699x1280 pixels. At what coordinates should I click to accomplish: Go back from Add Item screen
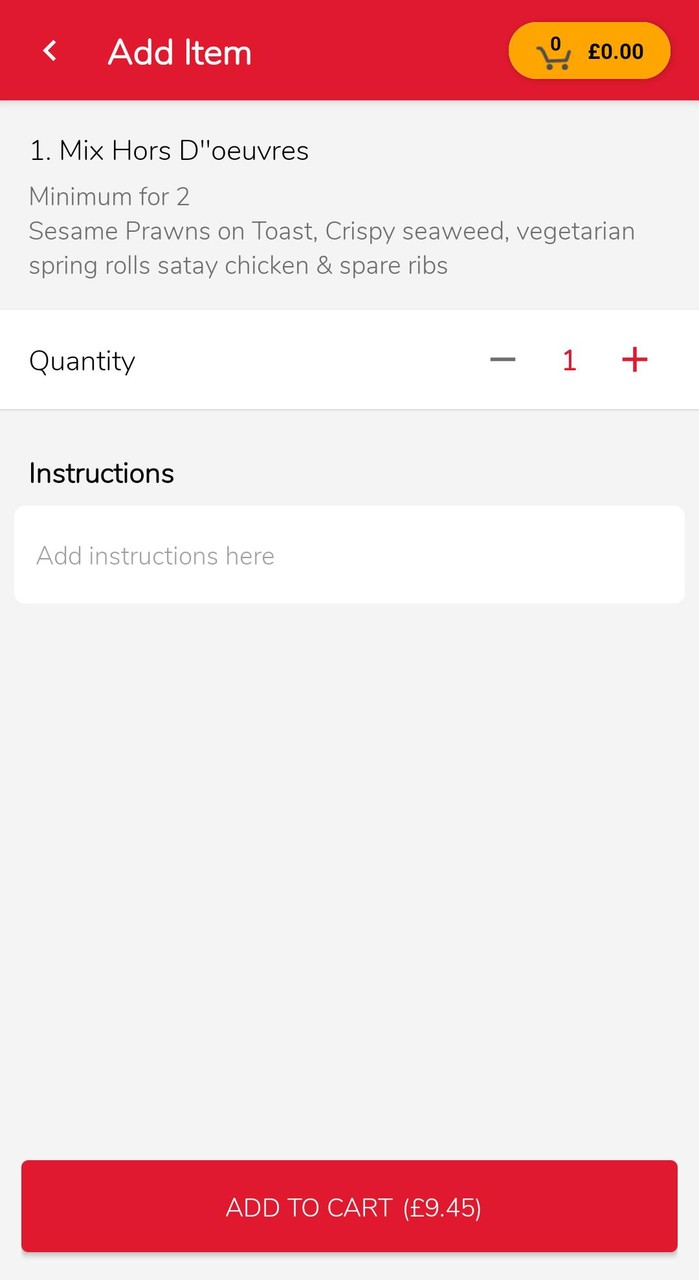tap(50, 51)
